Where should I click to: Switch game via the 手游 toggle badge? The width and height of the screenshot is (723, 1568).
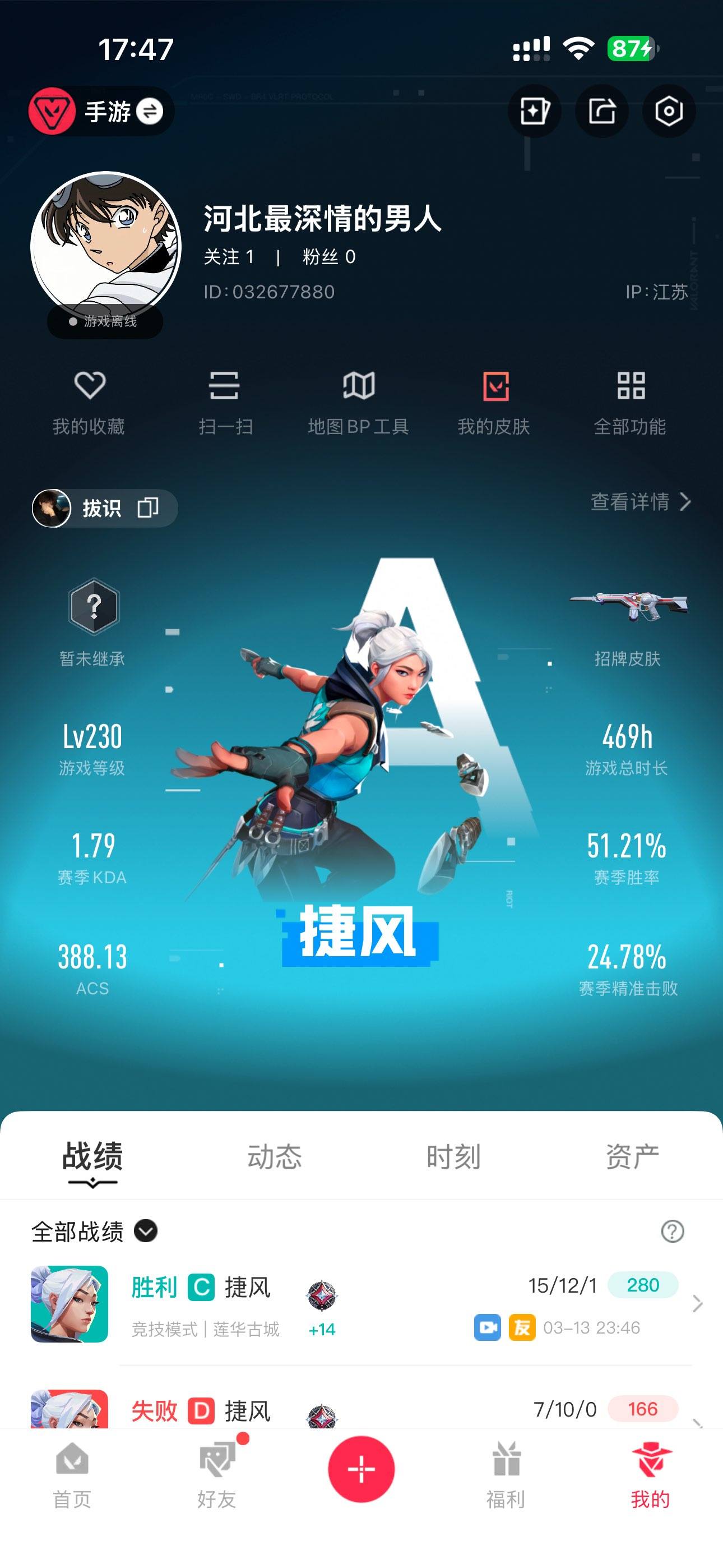(100, 112)
